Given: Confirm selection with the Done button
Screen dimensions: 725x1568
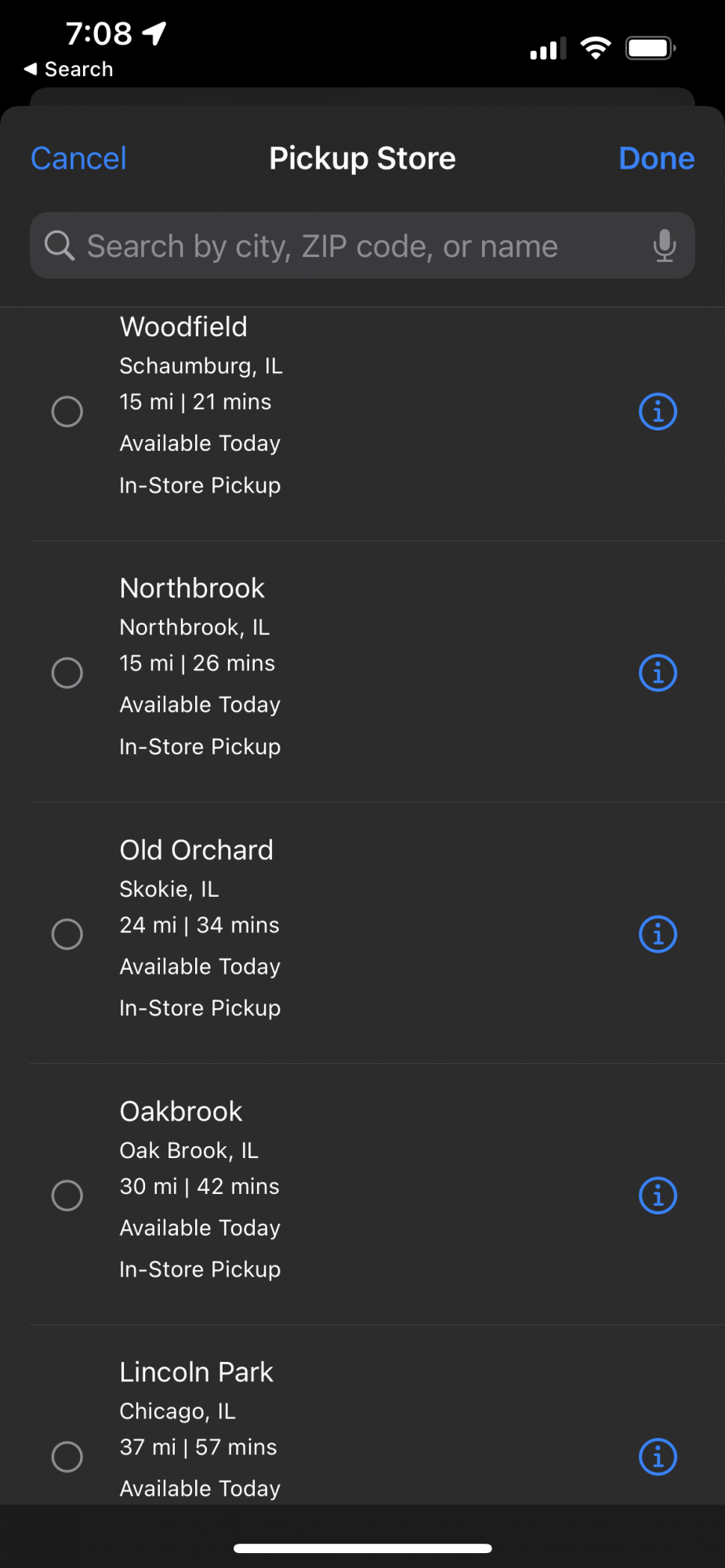Looking at the screenshot, I should 656,158.
